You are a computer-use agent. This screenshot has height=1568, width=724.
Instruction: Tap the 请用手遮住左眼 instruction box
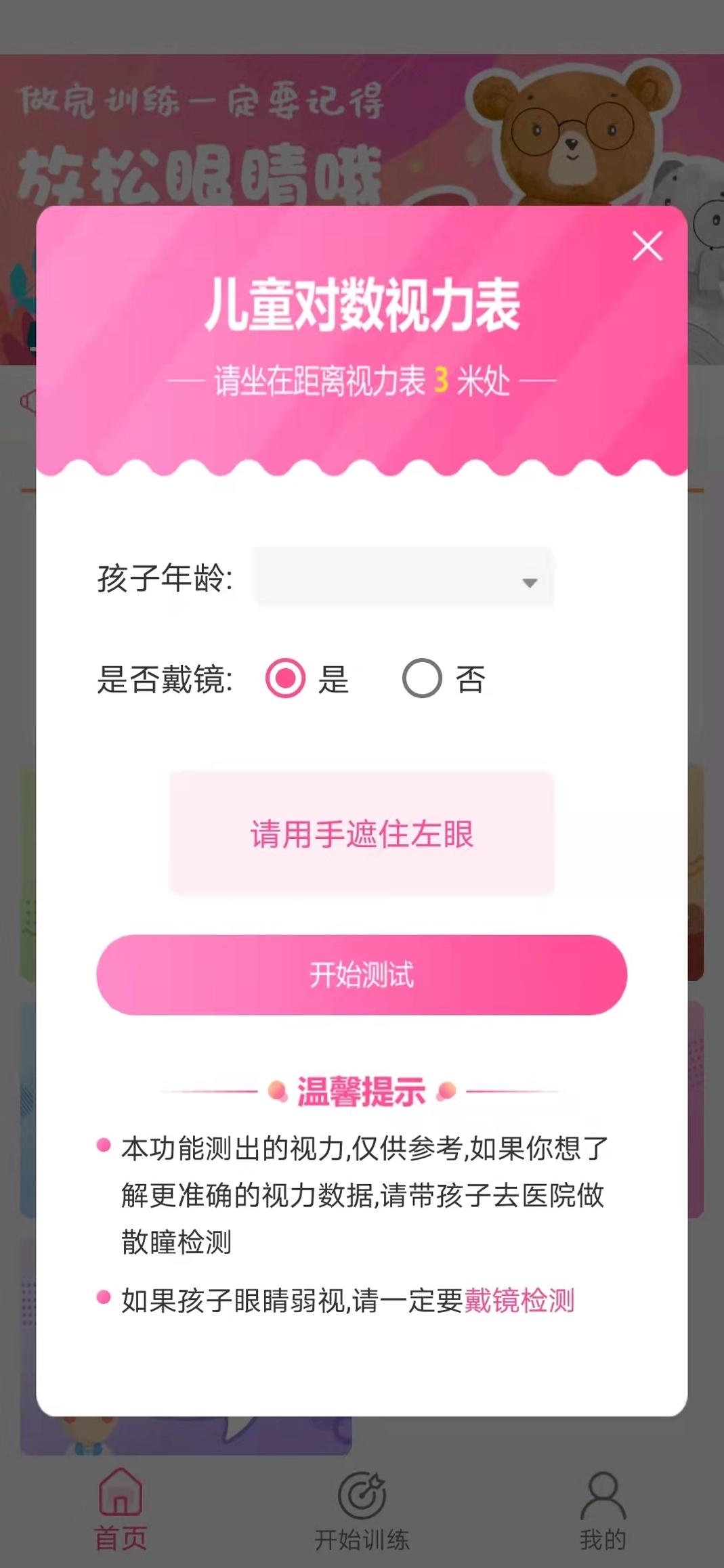click(x=362, y=835)
